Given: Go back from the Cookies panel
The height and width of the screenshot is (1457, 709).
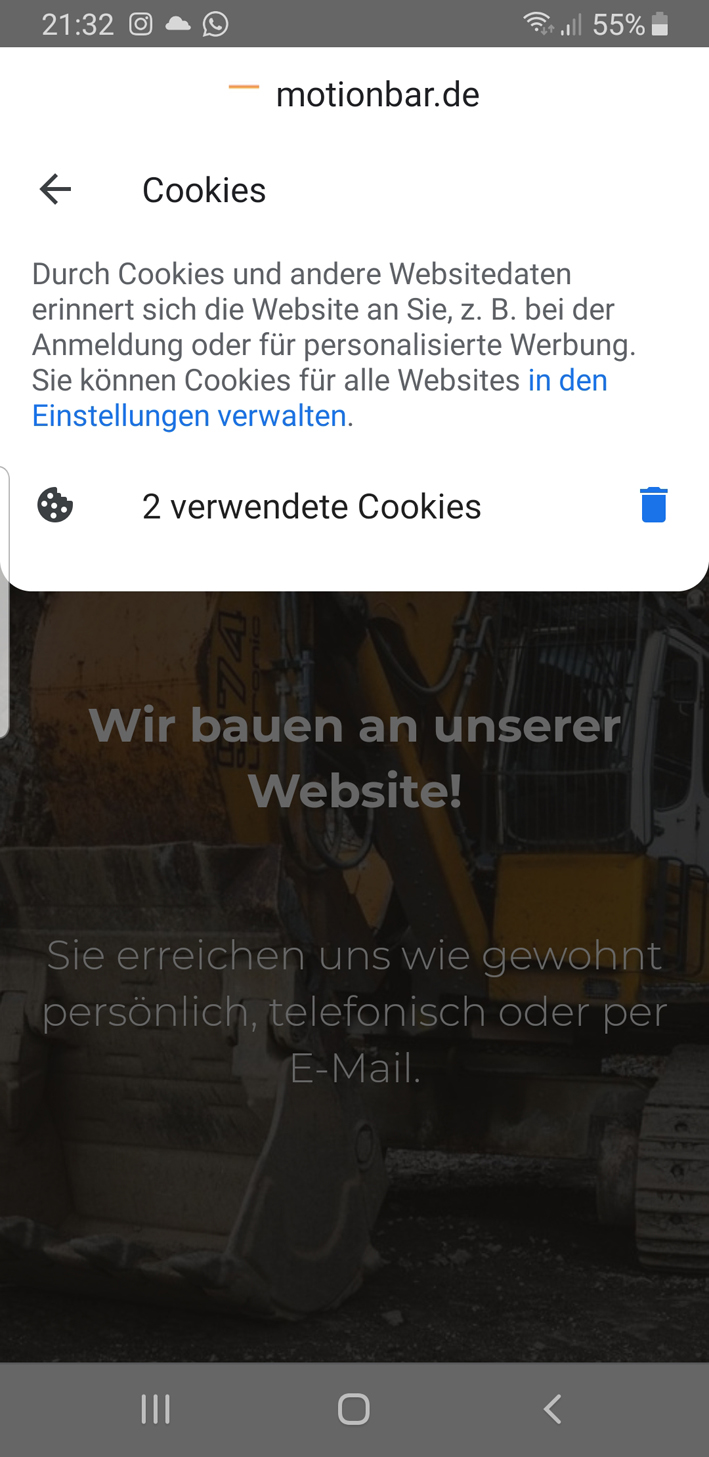Looking at the screenshot, I should tap(56, 189).
